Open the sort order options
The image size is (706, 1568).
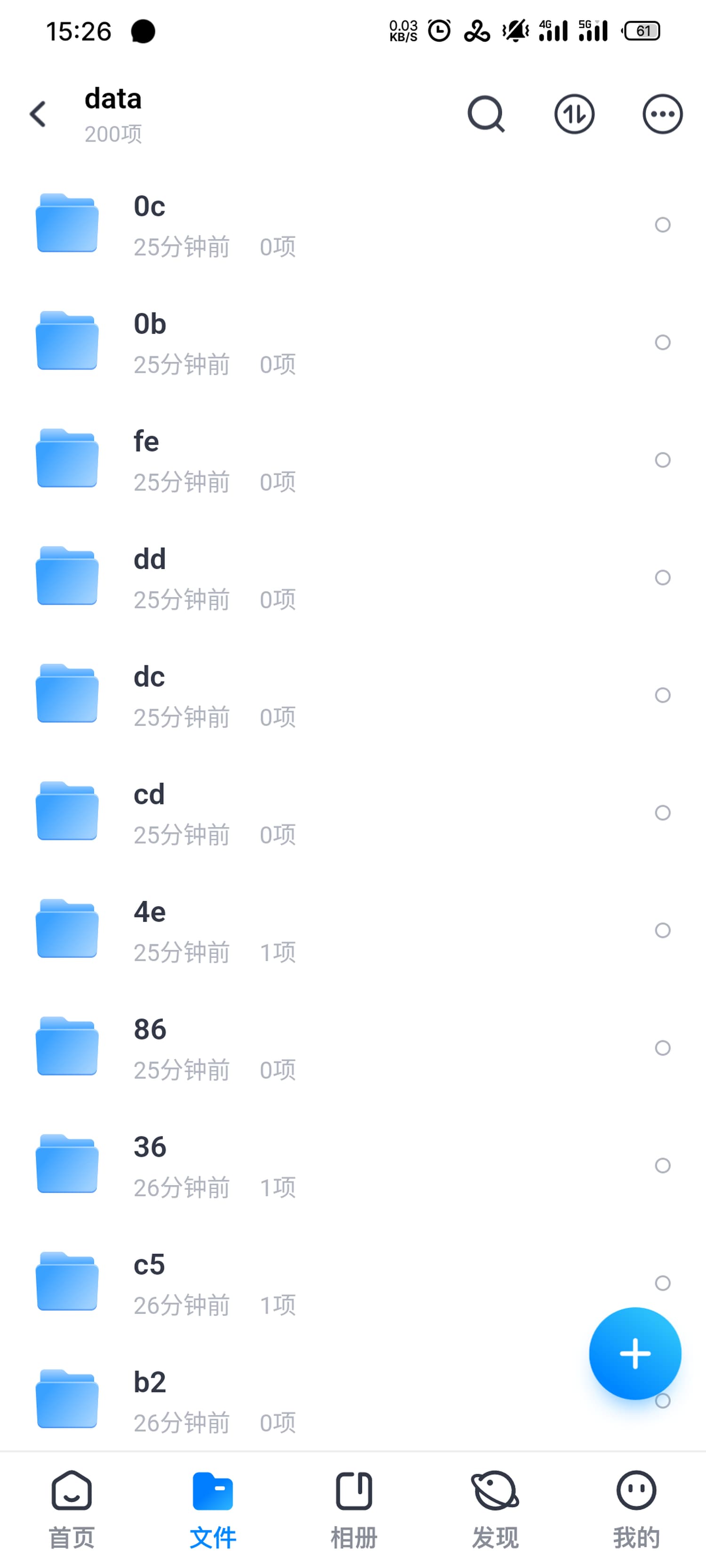(x=574, y=114)
